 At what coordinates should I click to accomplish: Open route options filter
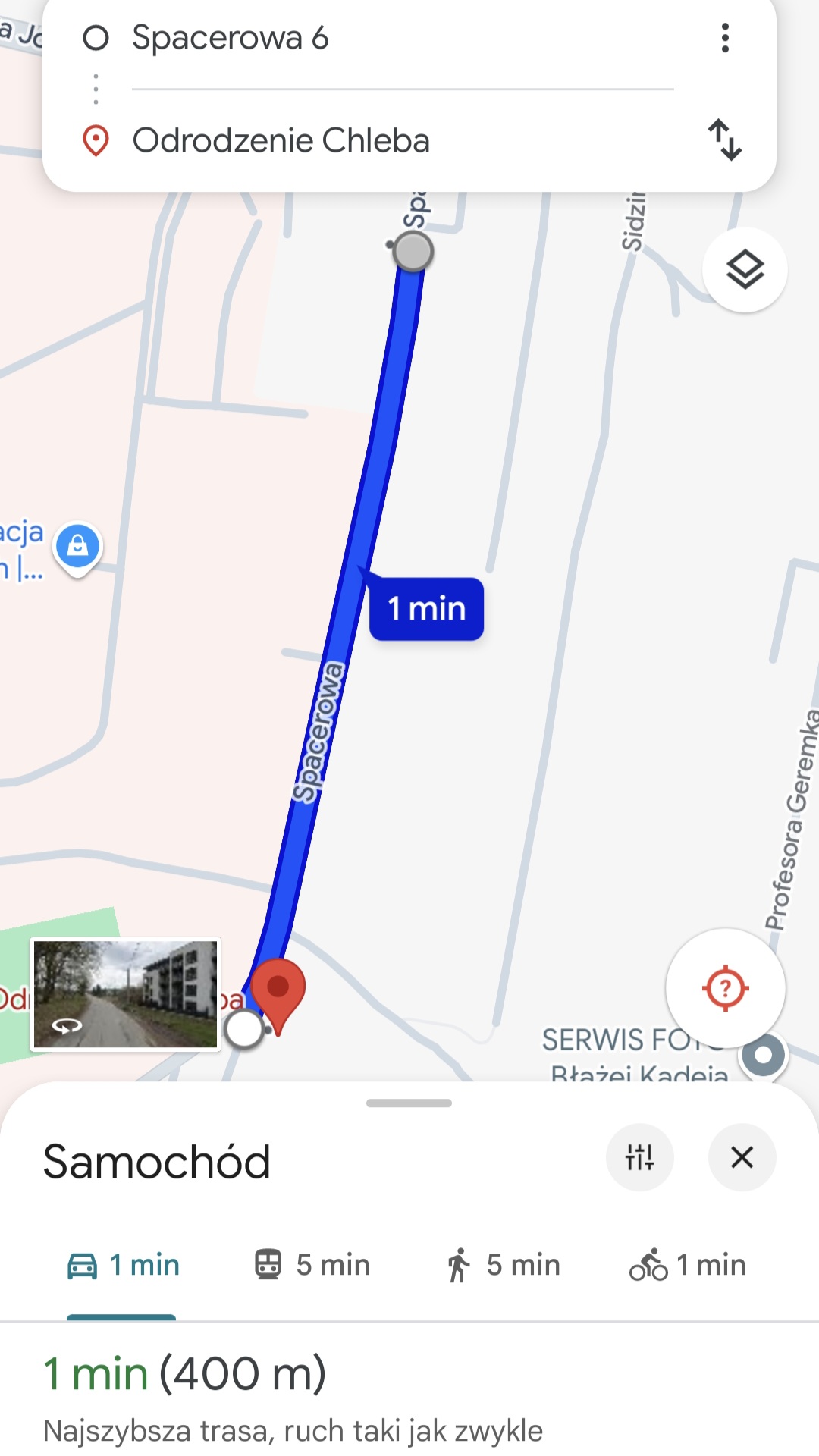639,1157
